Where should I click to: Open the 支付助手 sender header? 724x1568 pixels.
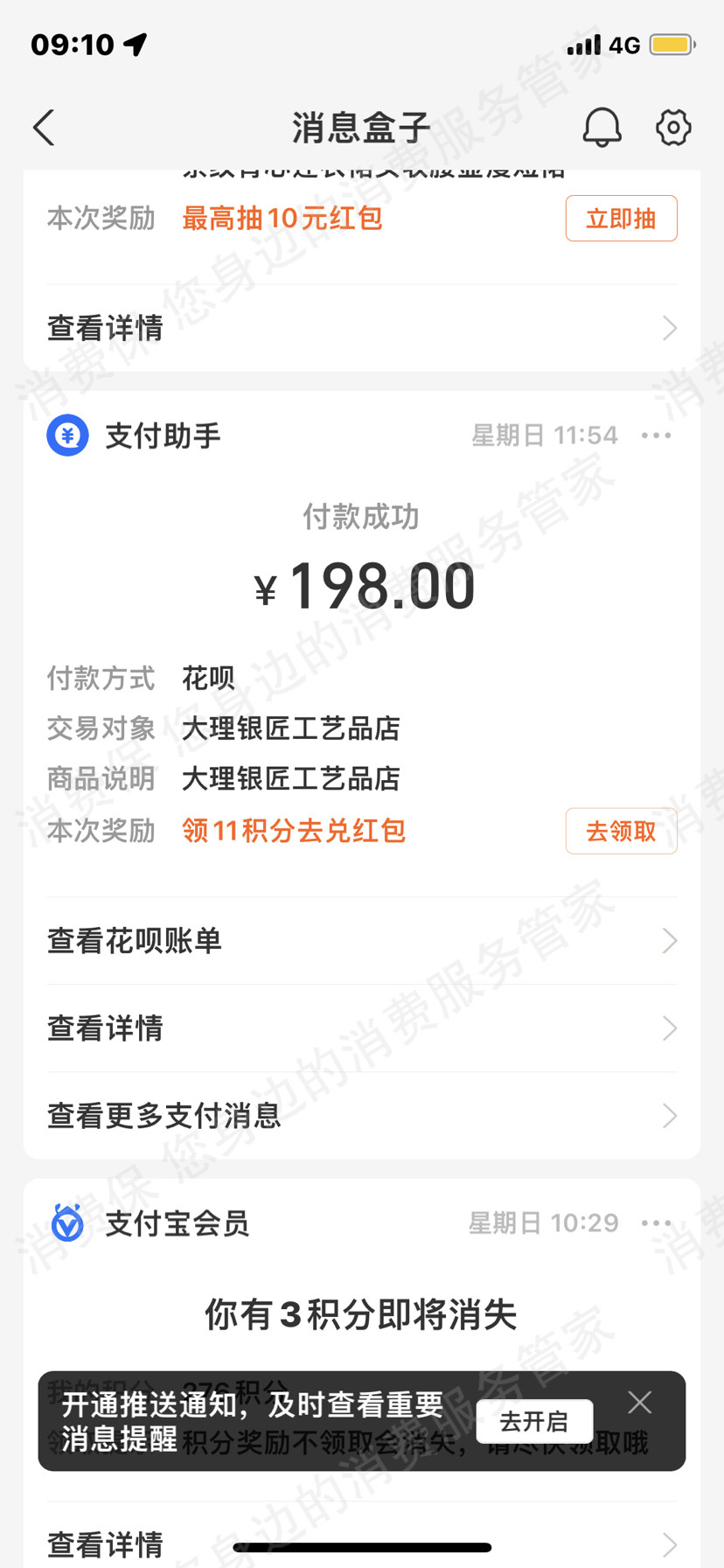click(x=134, y=436)
